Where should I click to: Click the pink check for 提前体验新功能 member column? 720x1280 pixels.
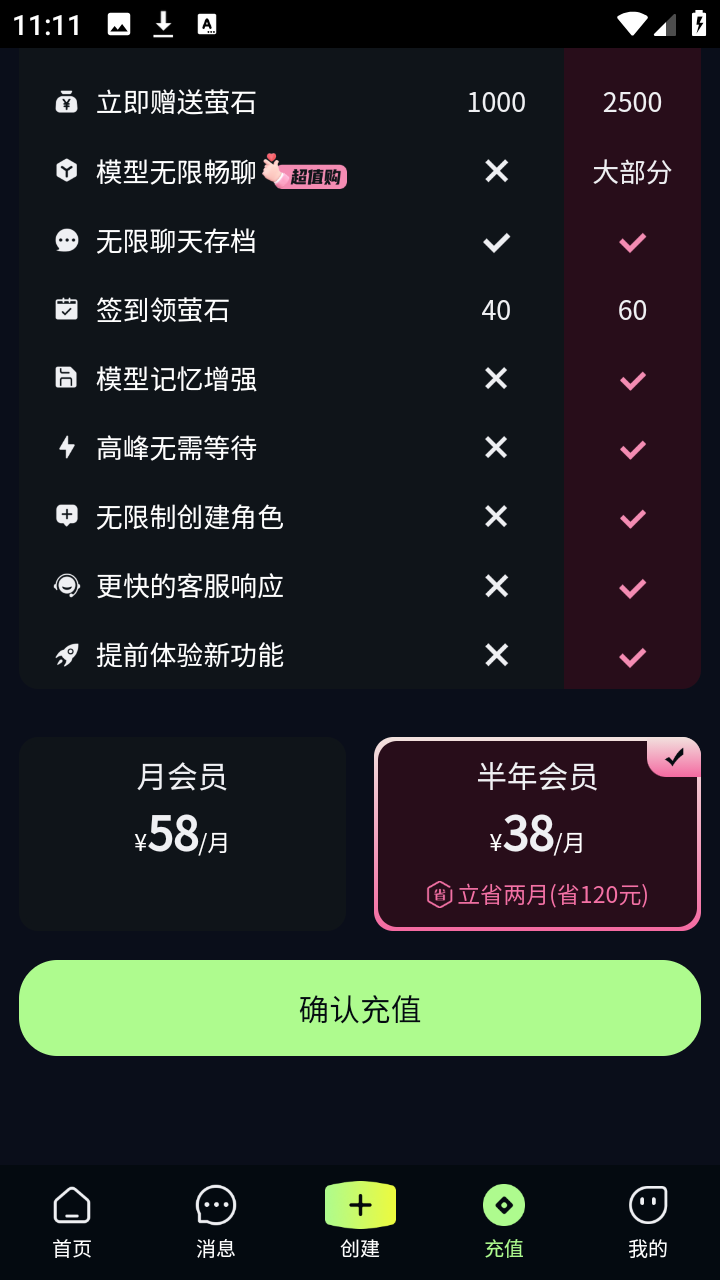pyautogui.click(x=631, y=657)
